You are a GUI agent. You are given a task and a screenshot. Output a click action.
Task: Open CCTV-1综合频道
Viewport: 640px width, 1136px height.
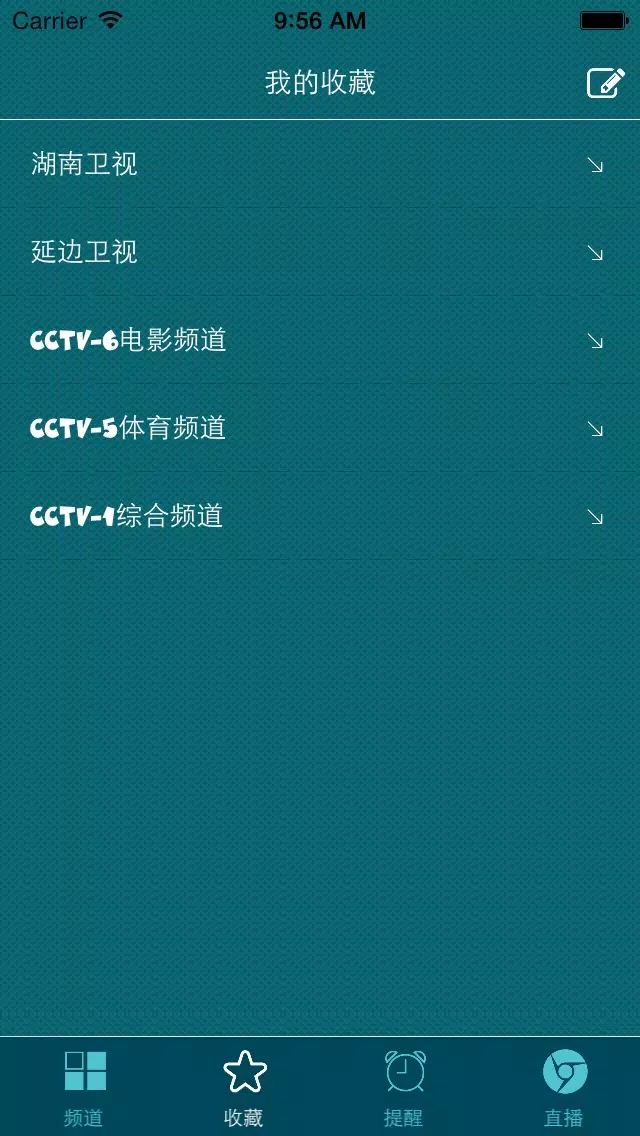point(320,516)
